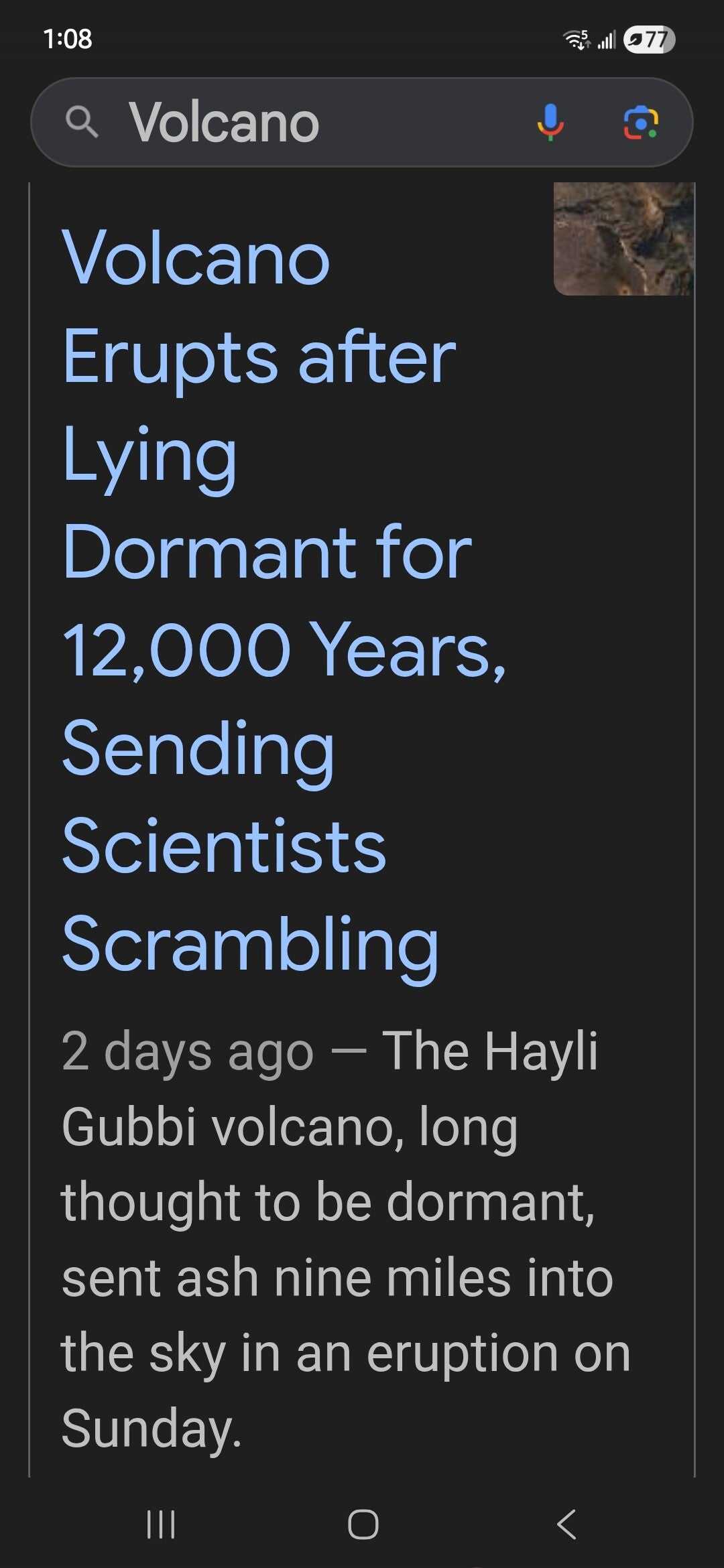Go back using the system back button

566,1524
